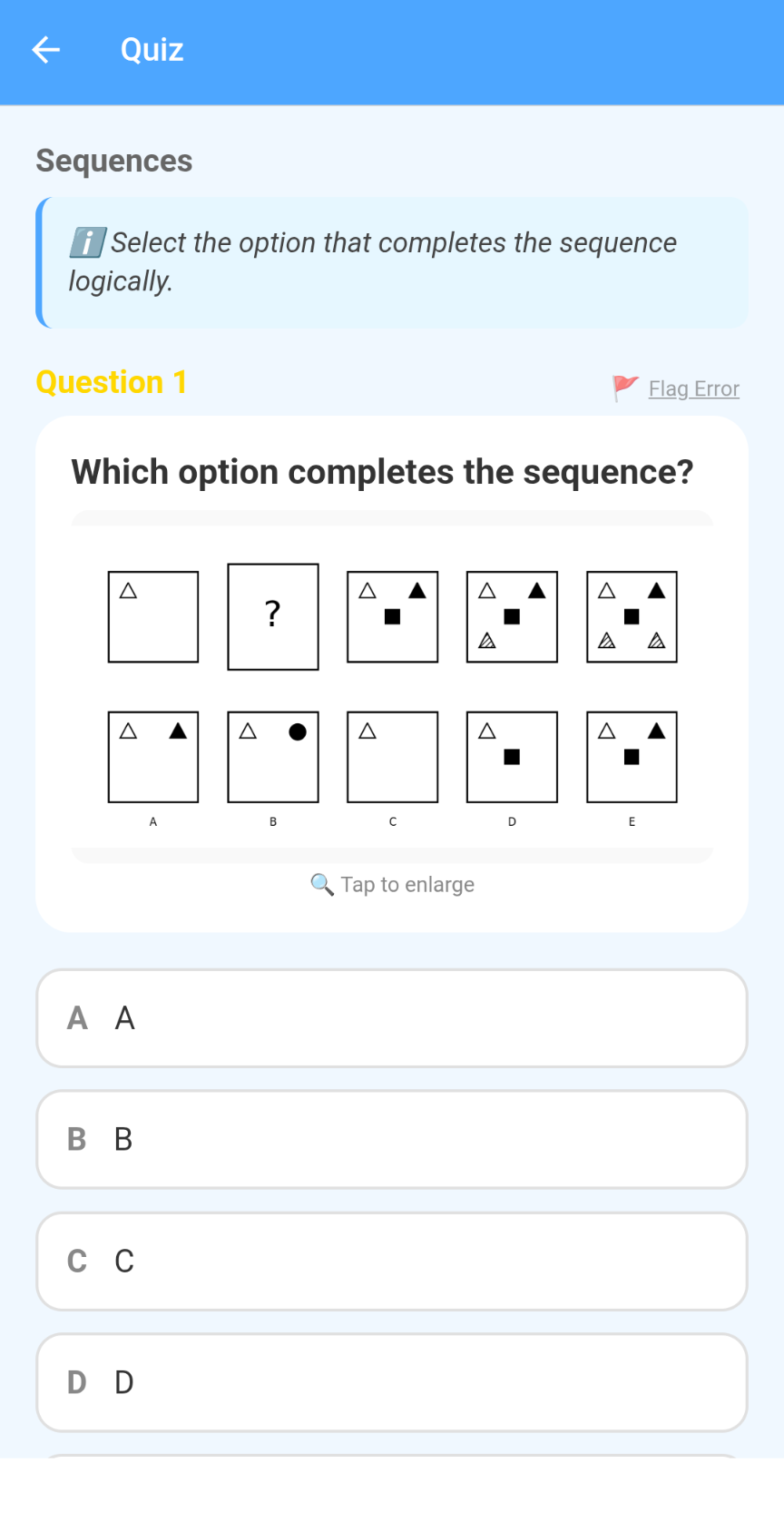Select answer option A
The image size is (784, 1522).
(x=392, y=1017)
